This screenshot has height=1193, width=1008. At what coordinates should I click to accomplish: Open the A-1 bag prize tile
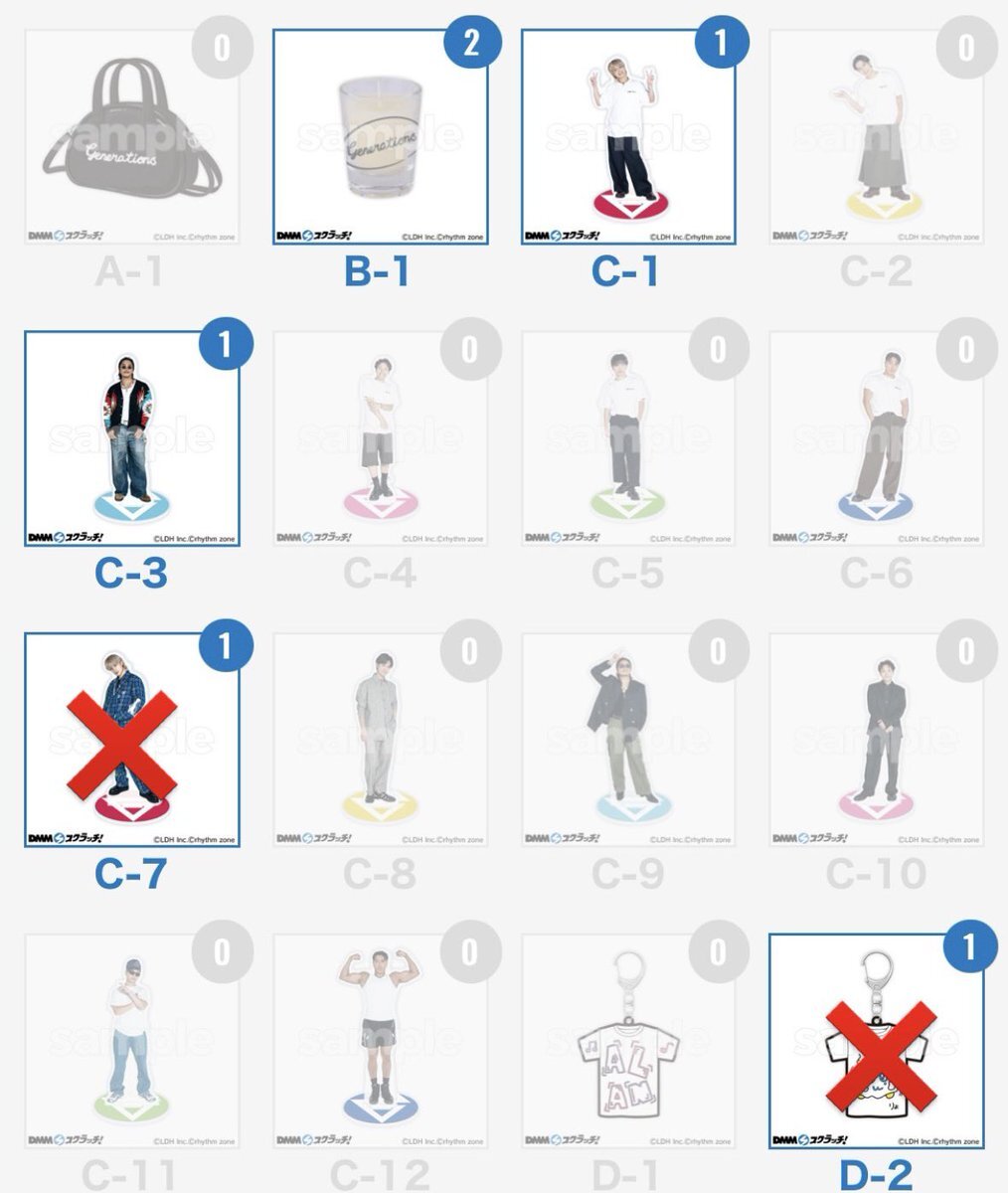click(x=131, y=137)
